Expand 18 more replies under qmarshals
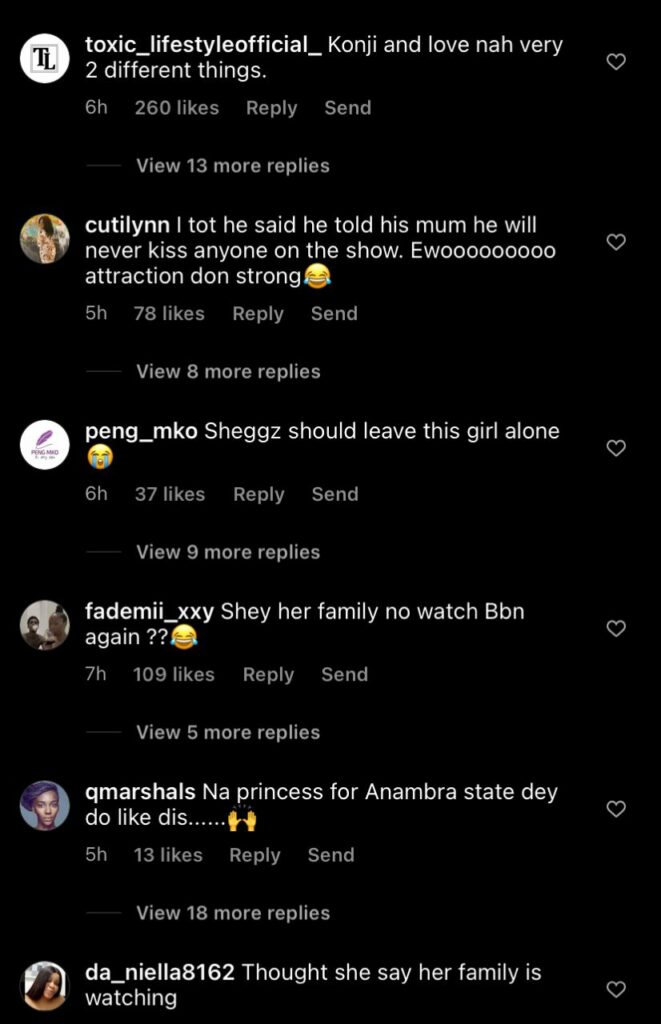661x1024 pixels. [x=232, y=913]
